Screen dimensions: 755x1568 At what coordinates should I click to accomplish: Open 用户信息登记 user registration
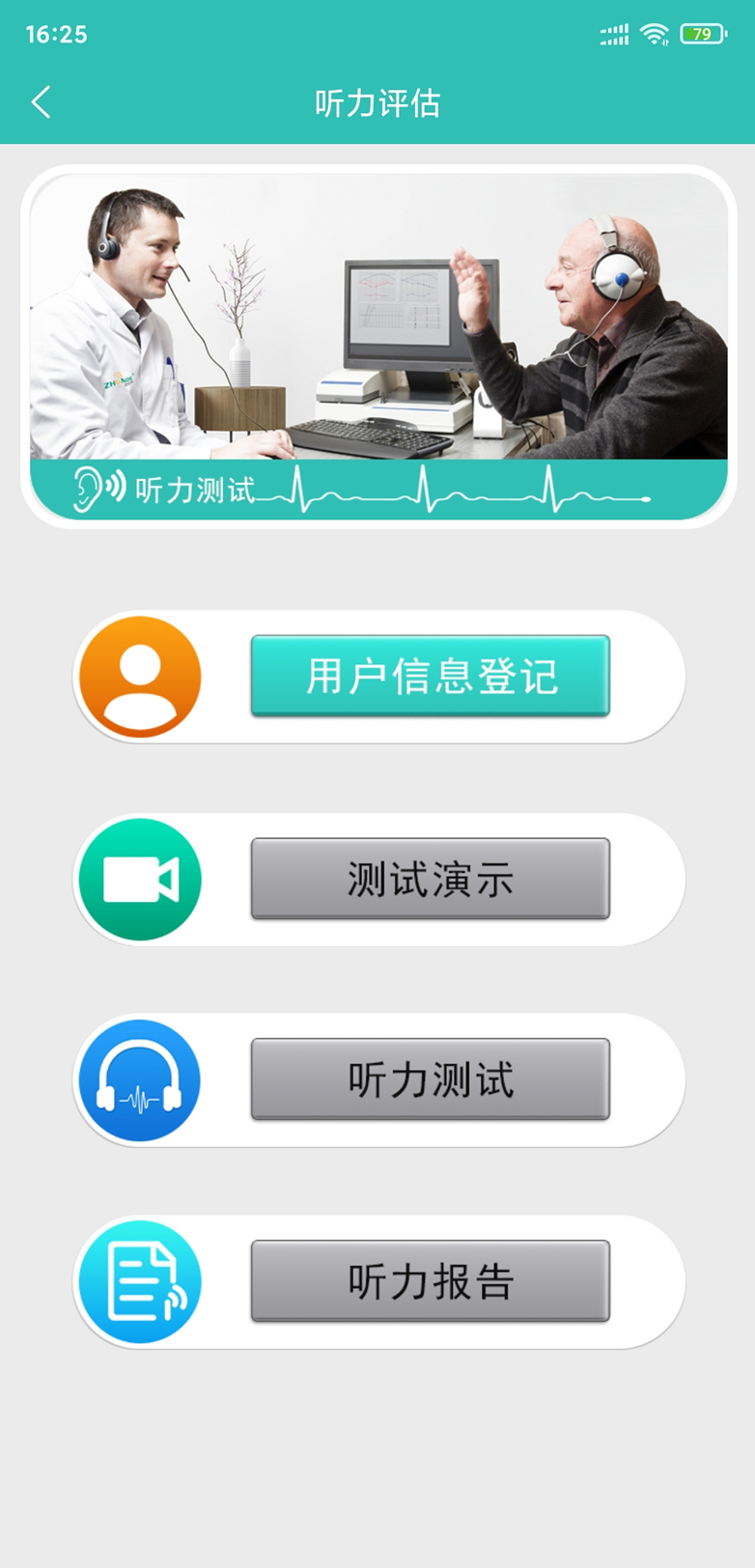coord(430,676)
